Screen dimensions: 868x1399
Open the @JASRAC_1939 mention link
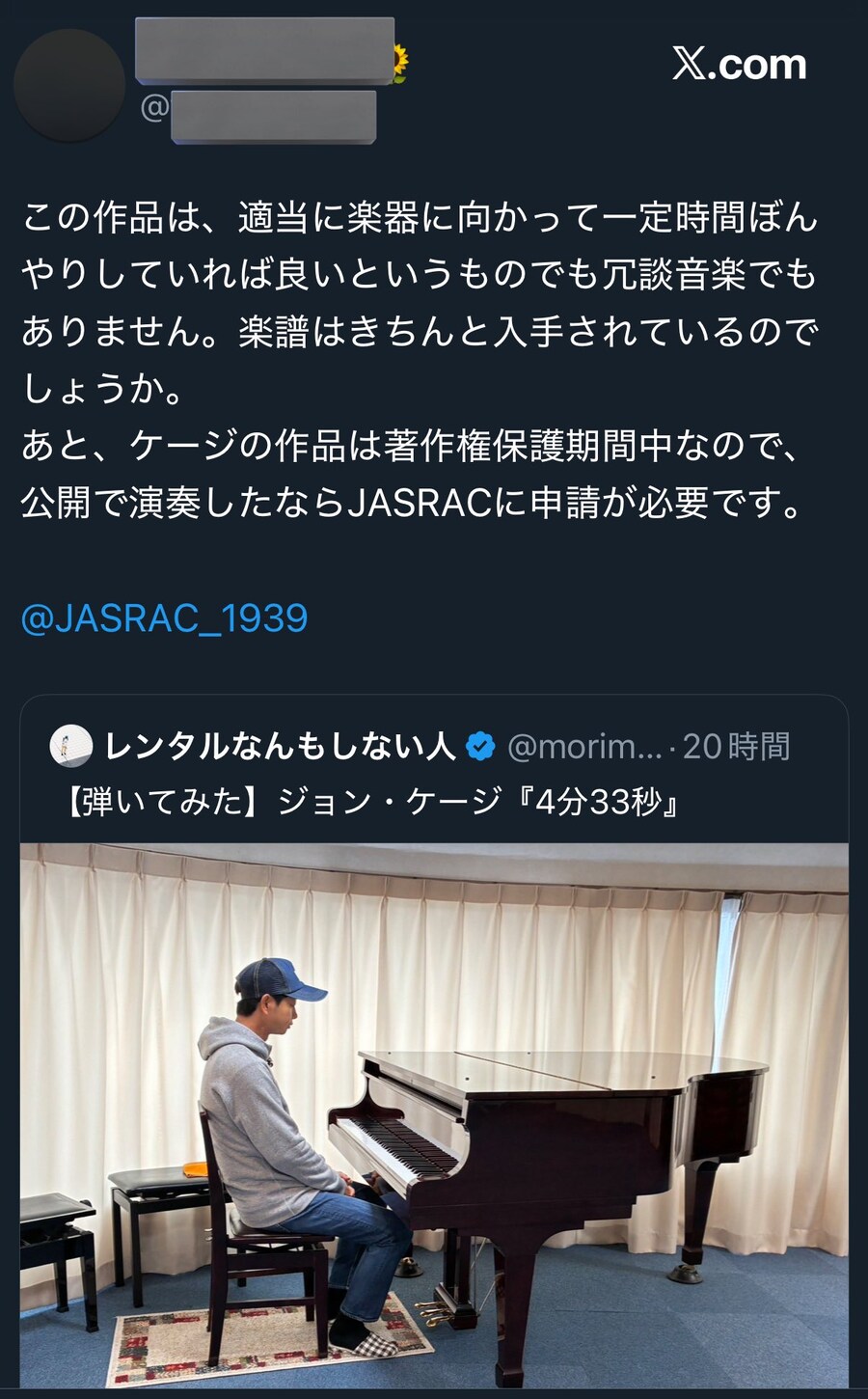pos(164,618)
